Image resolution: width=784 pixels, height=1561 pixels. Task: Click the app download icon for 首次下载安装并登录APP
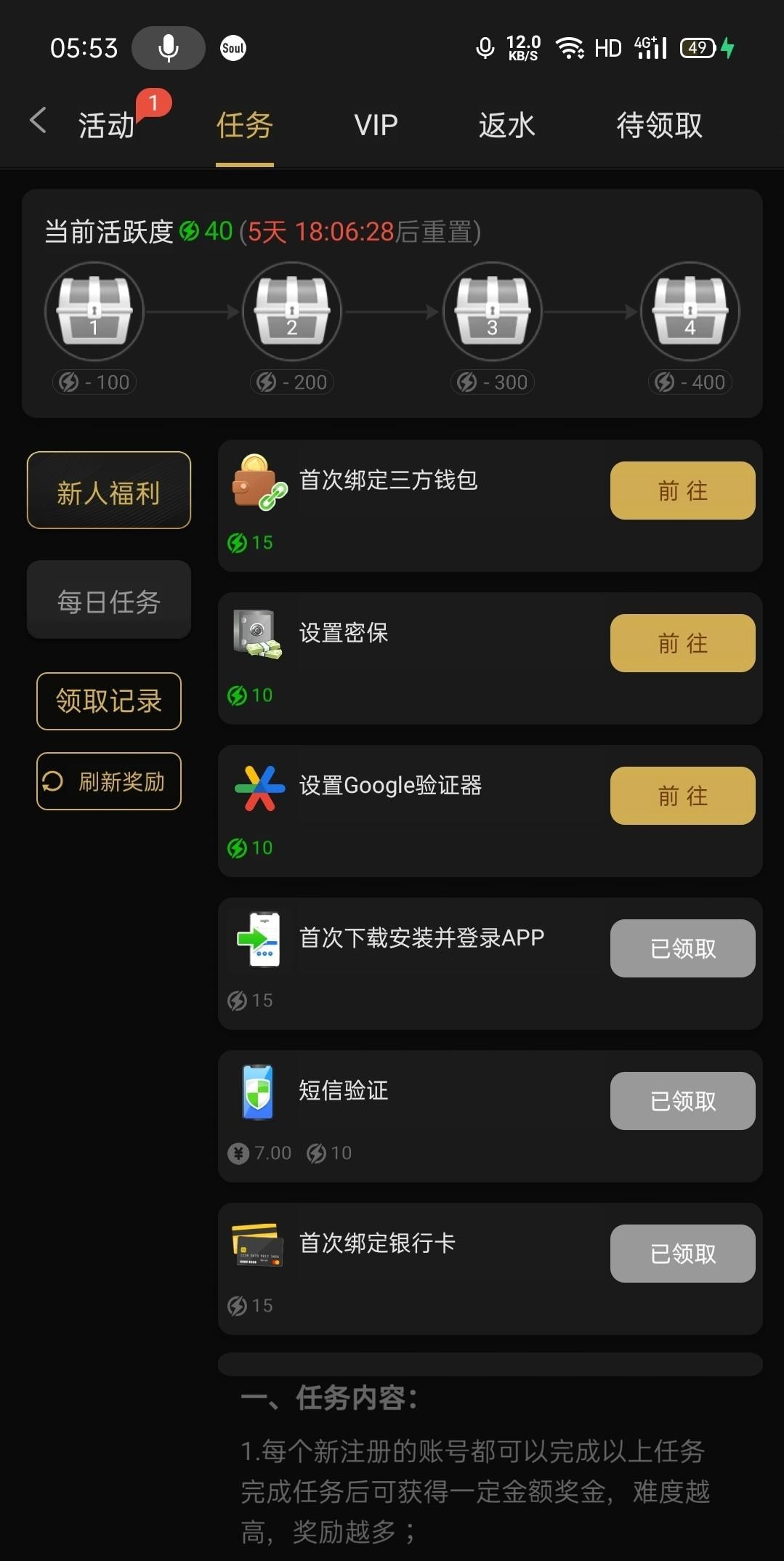[x=258, y=940]
